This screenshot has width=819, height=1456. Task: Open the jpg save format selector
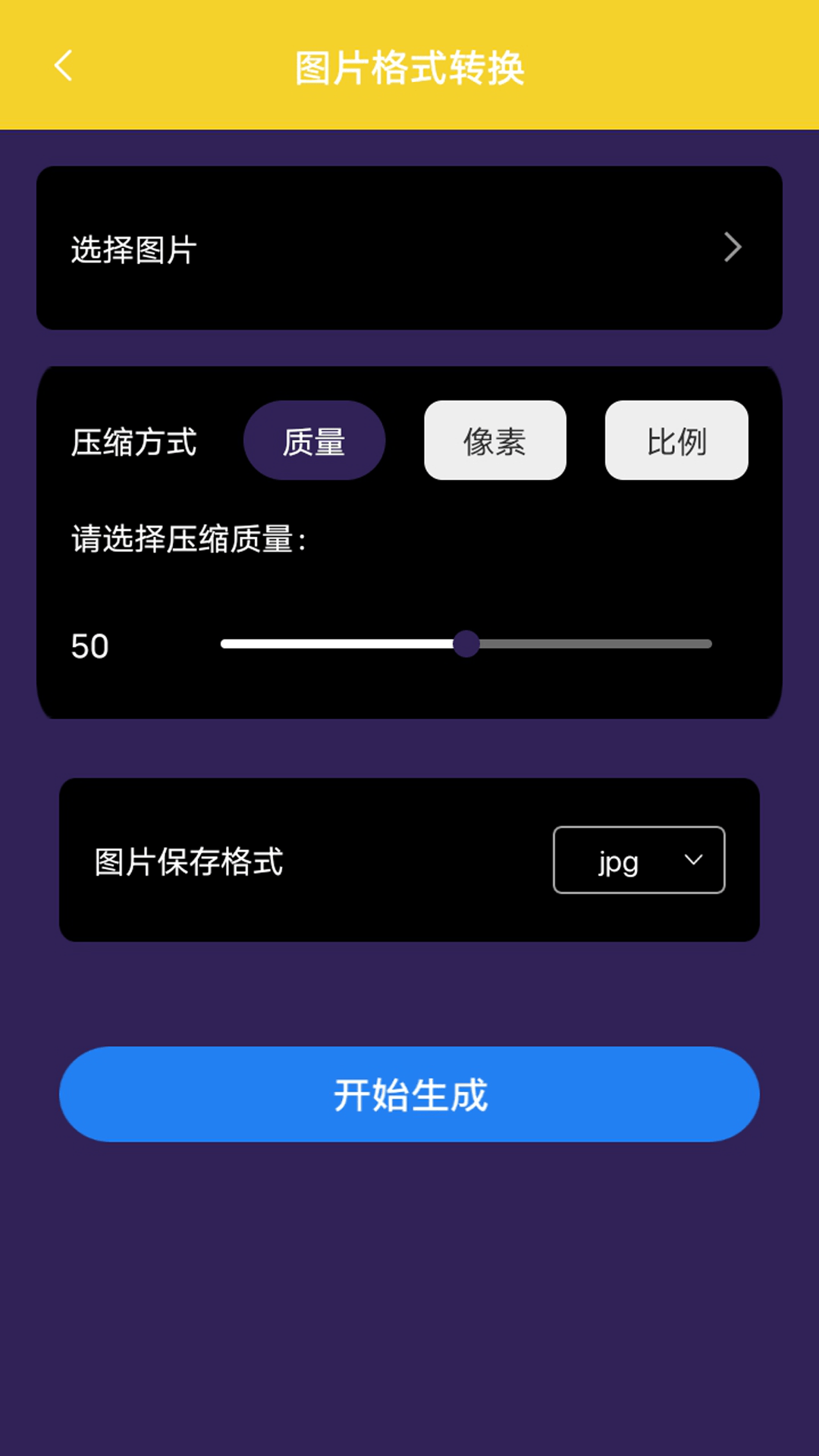(x=639, y=860)
